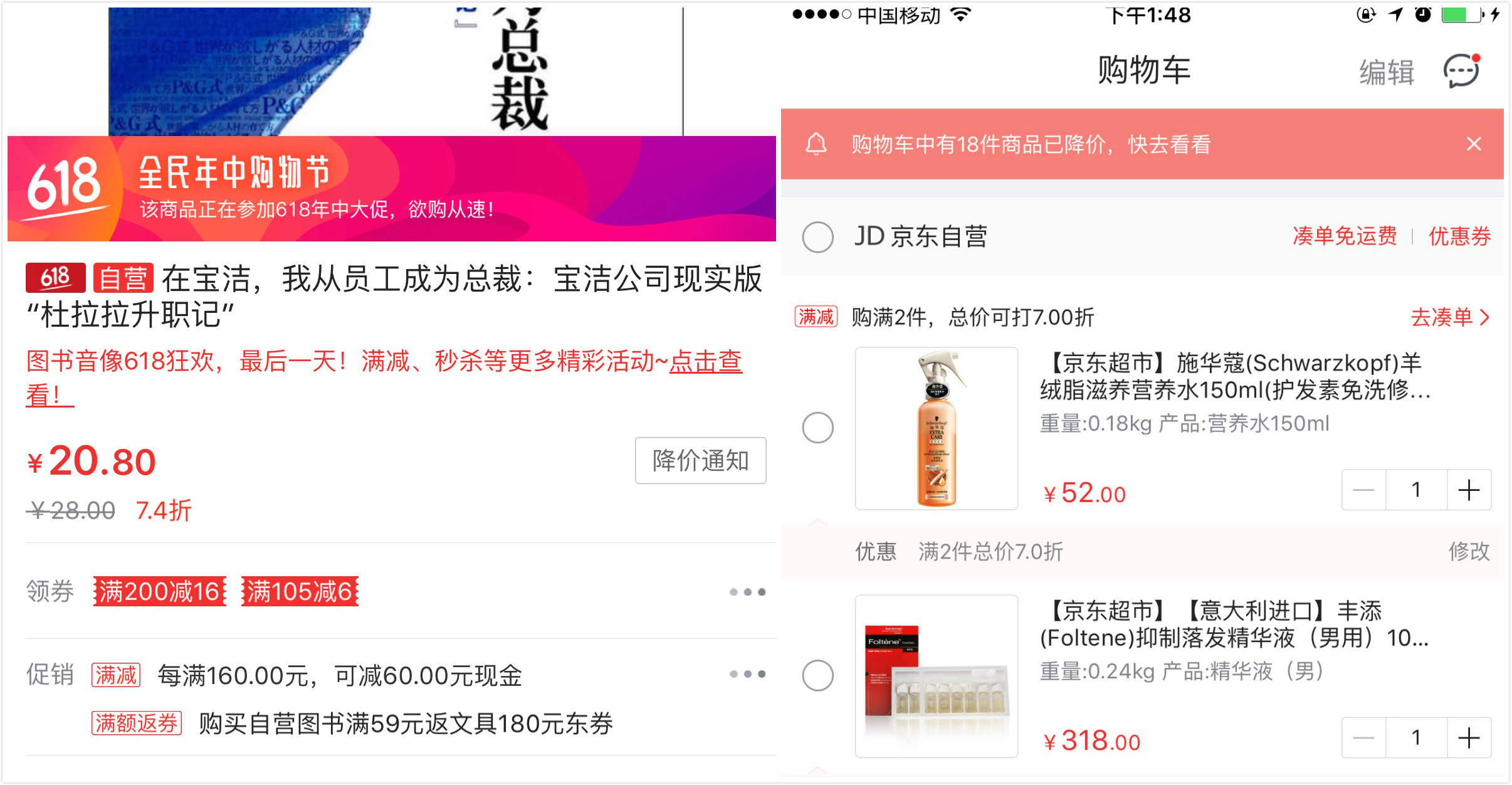This screenshot has height=785, width=1512.
Task: Expand more options in the 领券 row
Action: (x=747, y=591)
